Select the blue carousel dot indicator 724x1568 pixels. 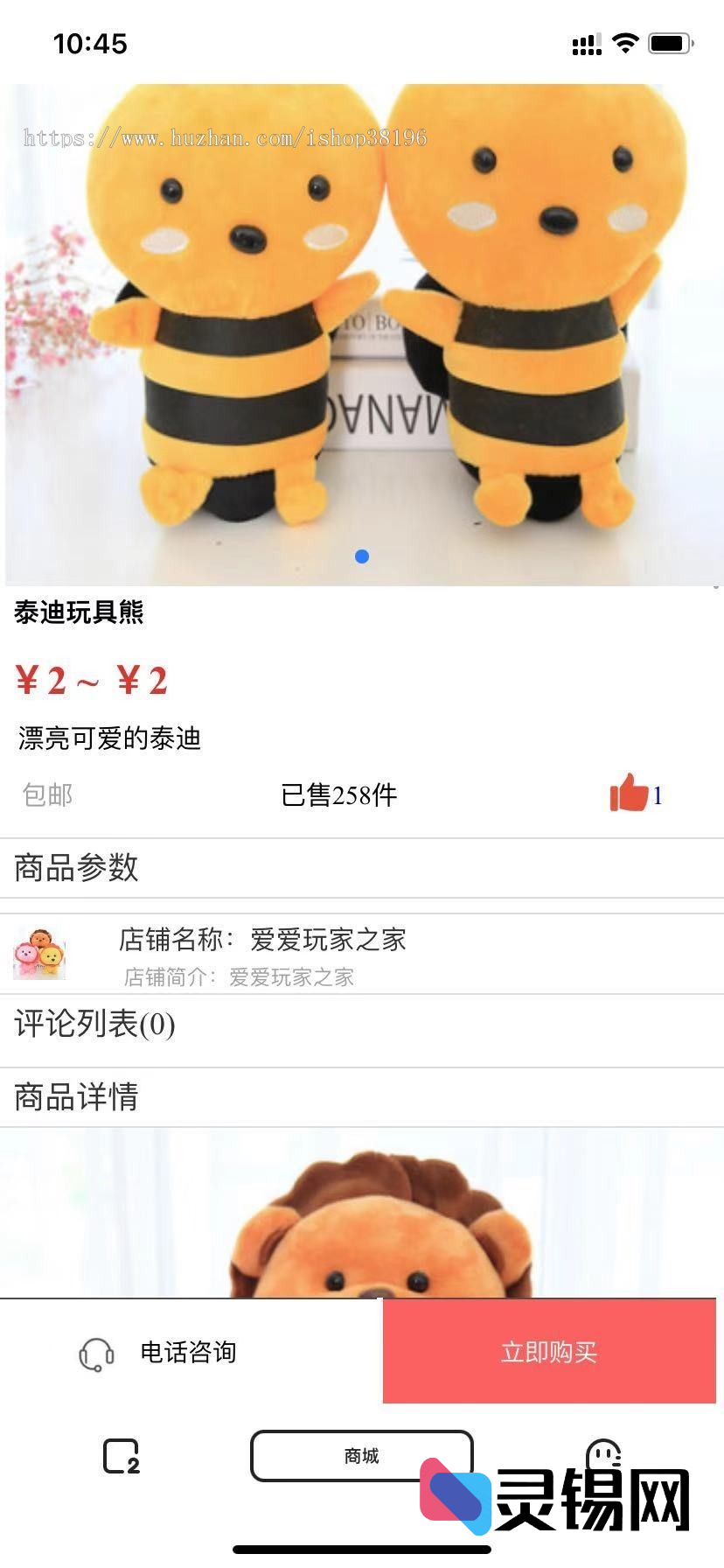(361, 556)
